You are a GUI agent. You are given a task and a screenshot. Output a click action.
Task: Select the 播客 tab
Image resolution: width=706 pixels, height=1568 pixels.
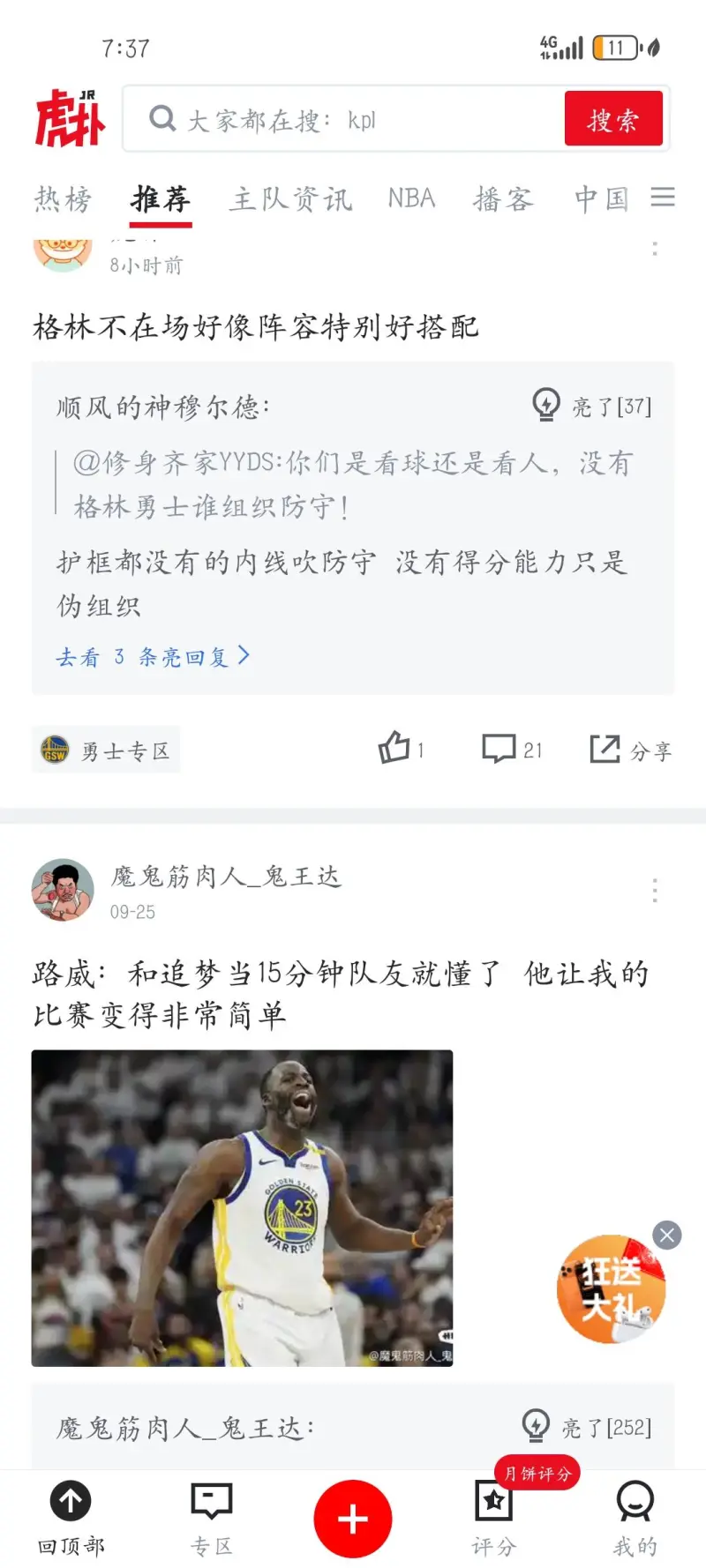(x=503, y=199)
